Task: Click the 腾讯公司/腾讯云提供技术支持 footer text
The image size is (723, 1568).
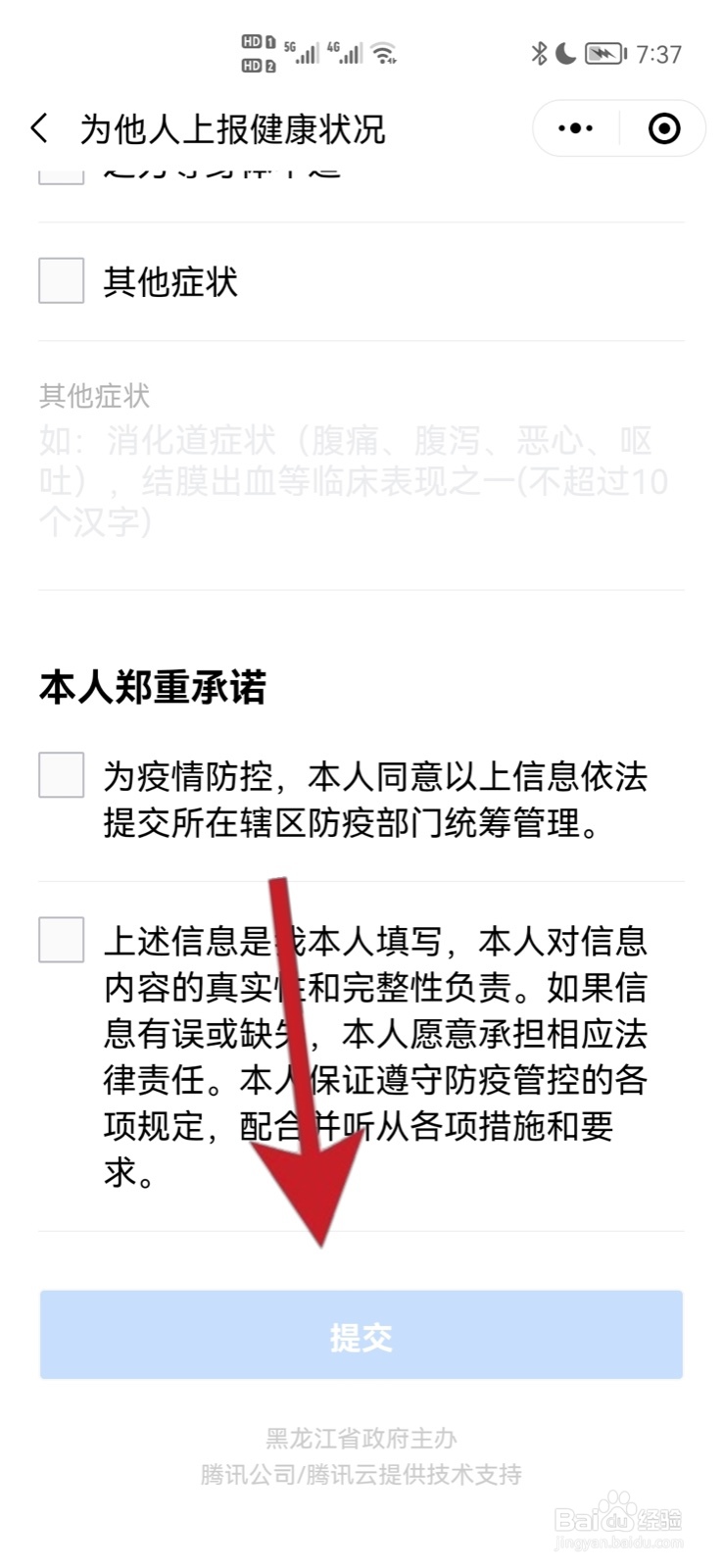Action: (361, 1474)
